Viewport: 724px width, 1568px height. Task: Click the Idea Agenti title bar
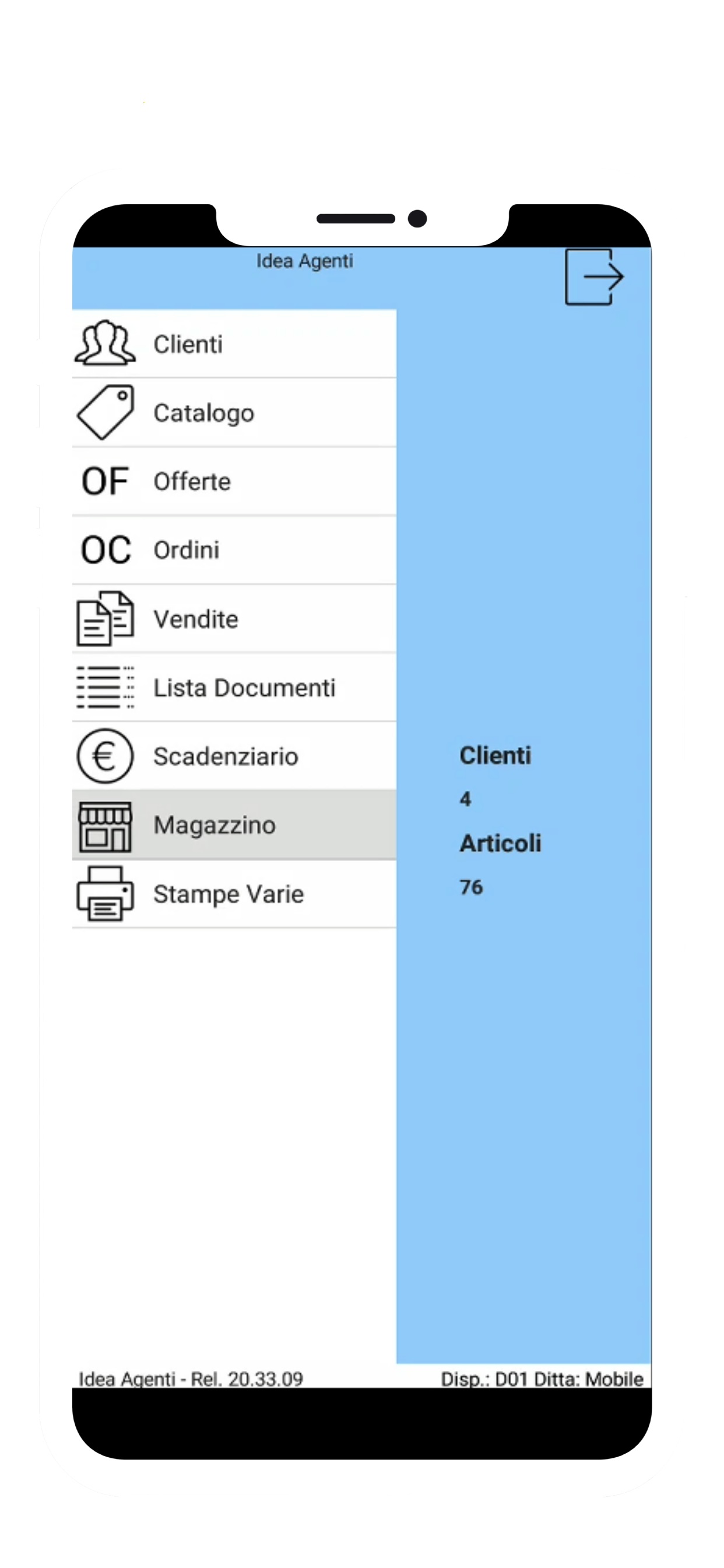(x=304, y=261)
